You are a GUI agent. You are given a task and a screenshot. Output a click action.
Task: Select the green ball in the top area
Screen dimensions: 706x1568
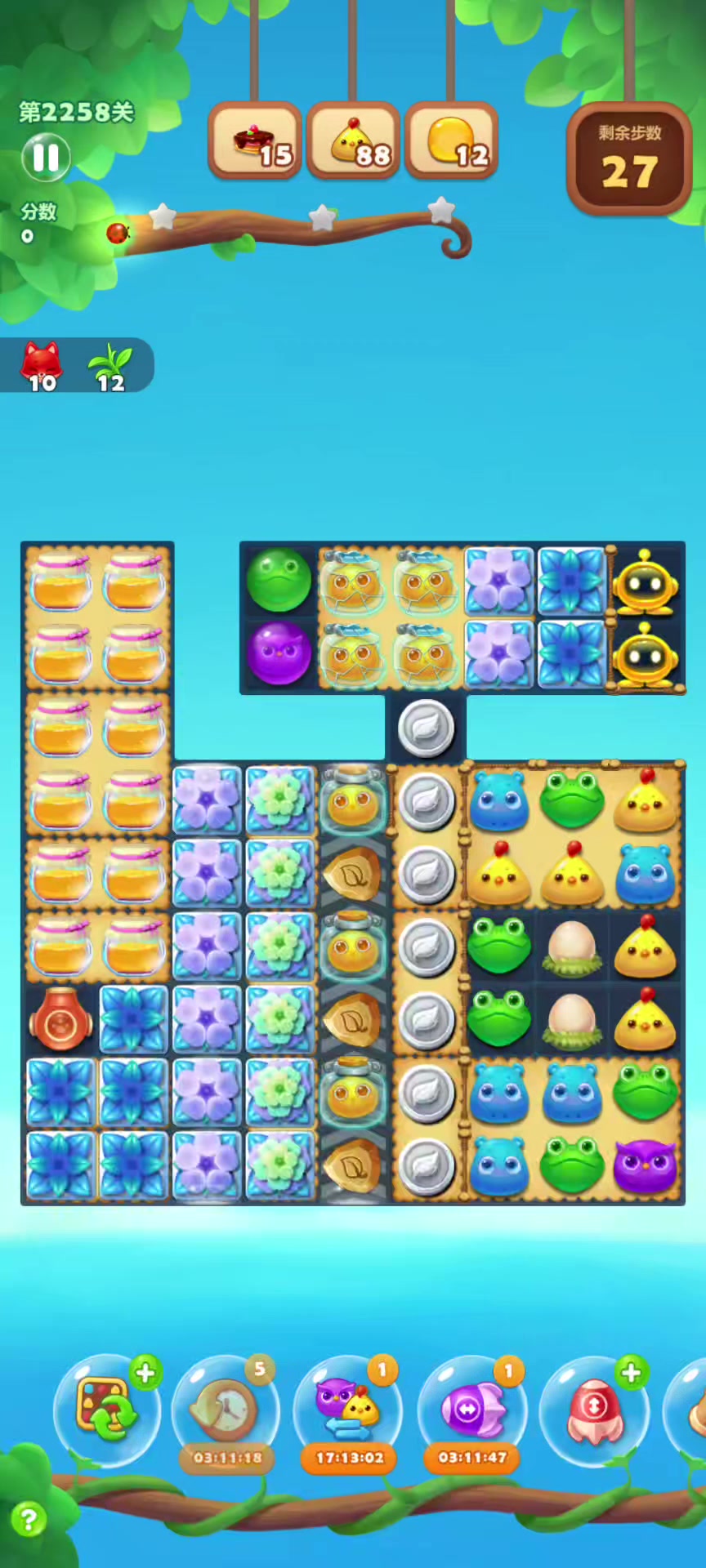pyautogui.click(x=279, y=580)
